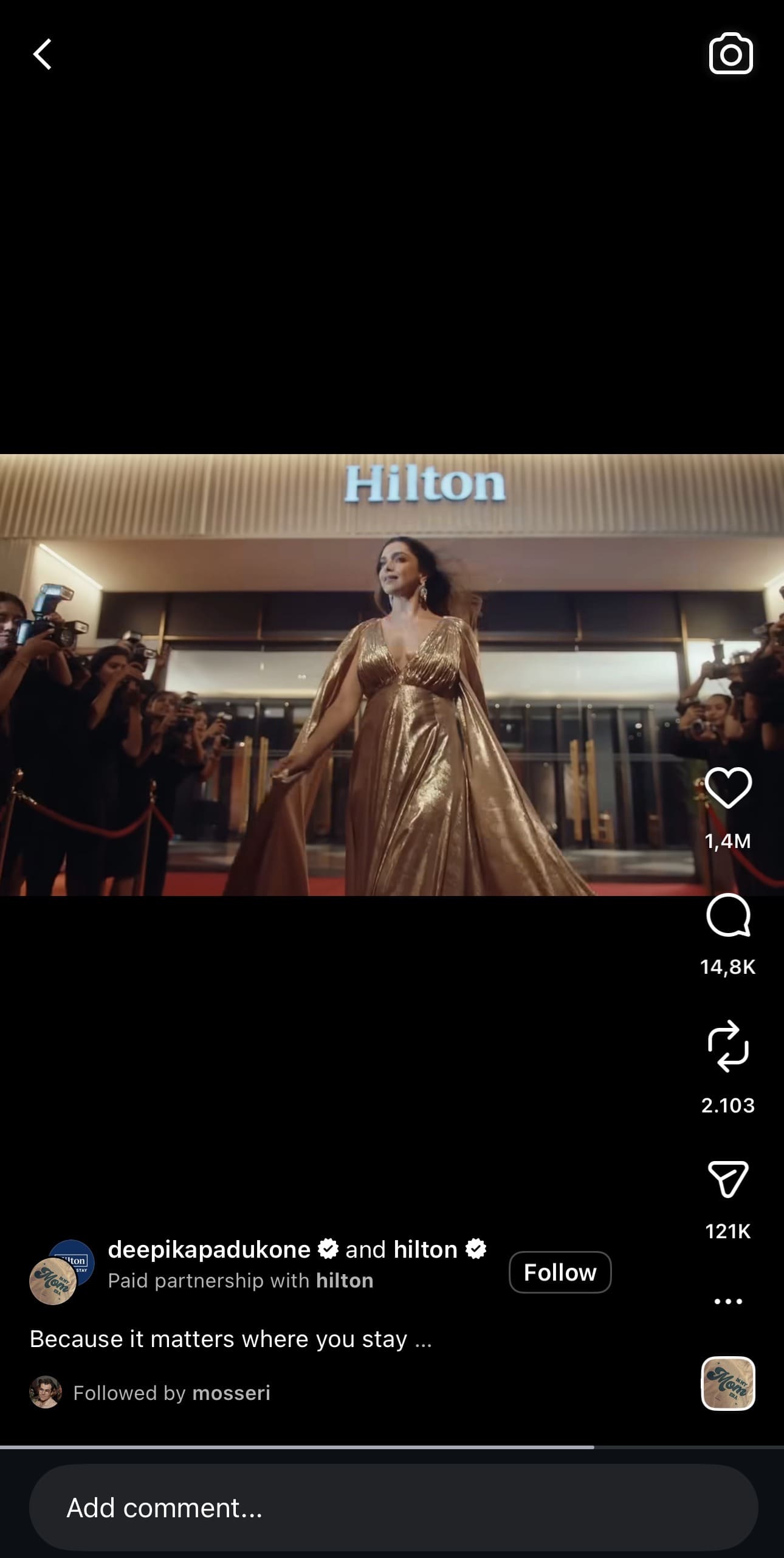
Task: Go back using the top-left arrow
Action: click(43, 55)
